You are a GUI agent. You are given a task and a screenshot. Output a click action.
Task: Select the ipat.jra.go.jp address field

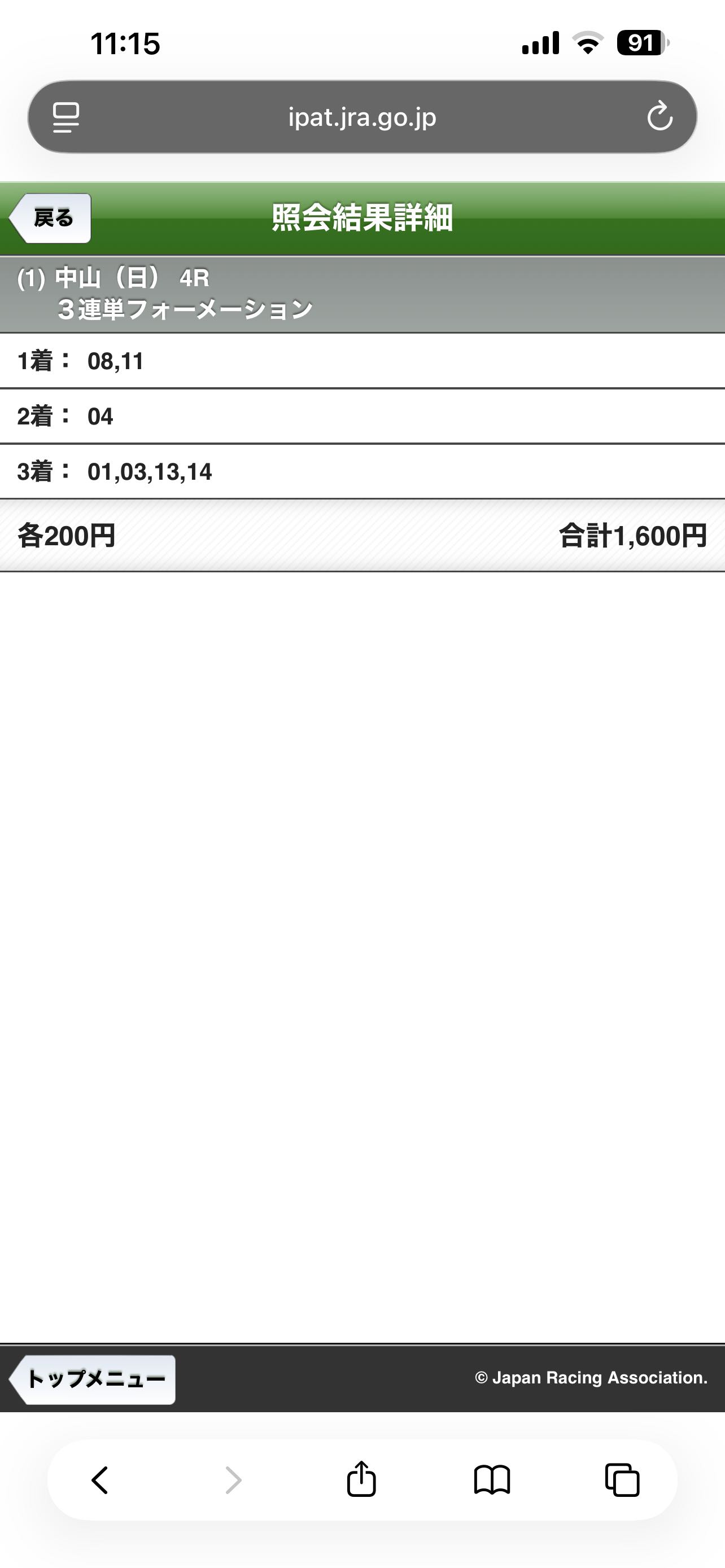(x=362, y=117)
